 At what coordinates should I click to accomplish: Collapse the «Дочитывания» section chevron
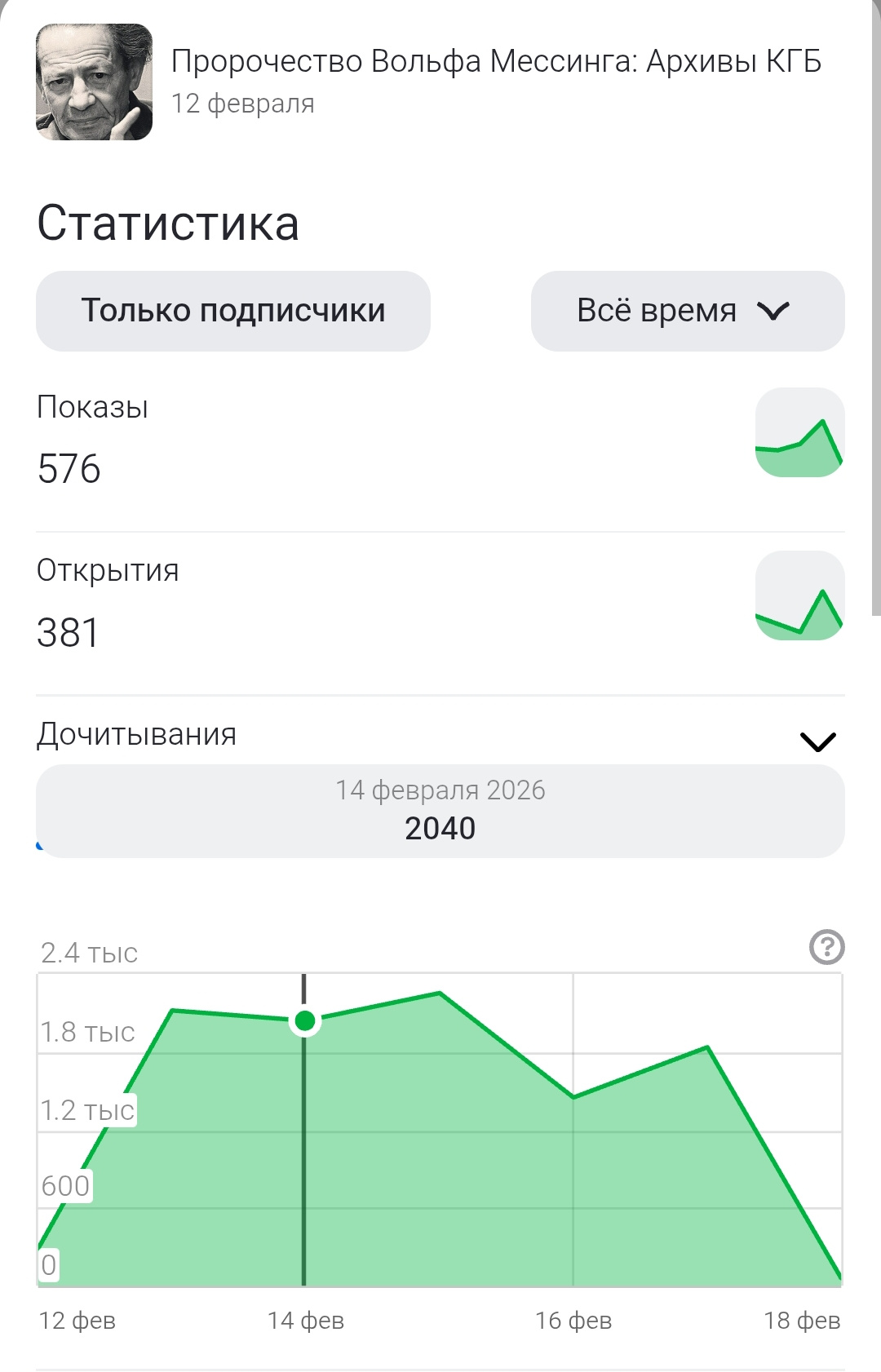(817, 741)
